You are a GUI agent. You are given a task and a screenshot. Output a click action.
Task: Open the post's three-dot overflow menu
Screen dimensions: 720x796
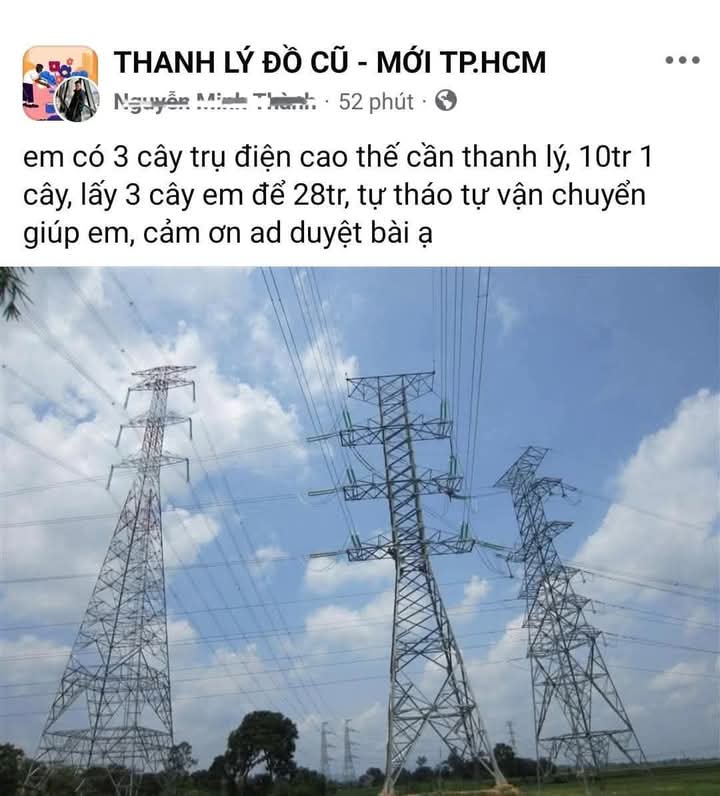point(682,61)
